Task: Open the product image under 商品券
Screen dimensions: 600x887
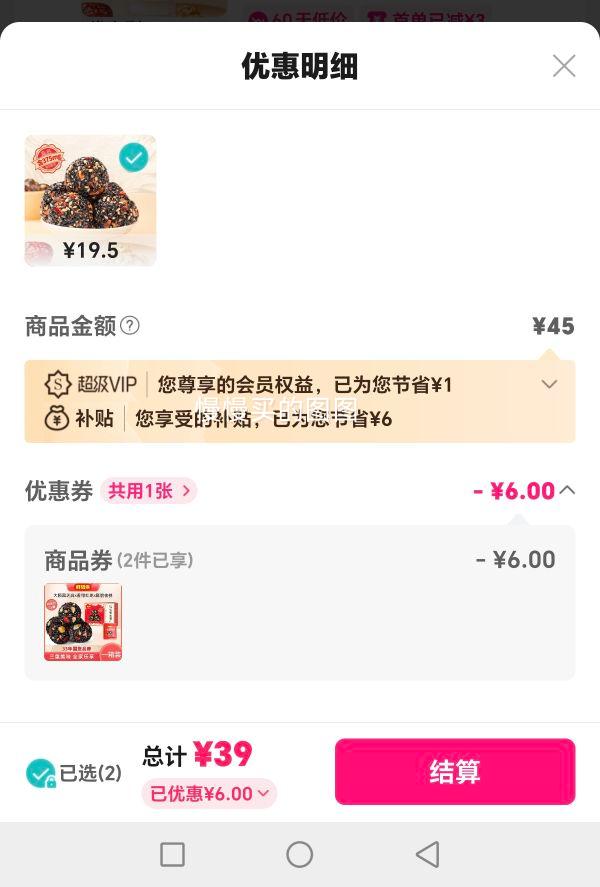Action: pos(83,622)
